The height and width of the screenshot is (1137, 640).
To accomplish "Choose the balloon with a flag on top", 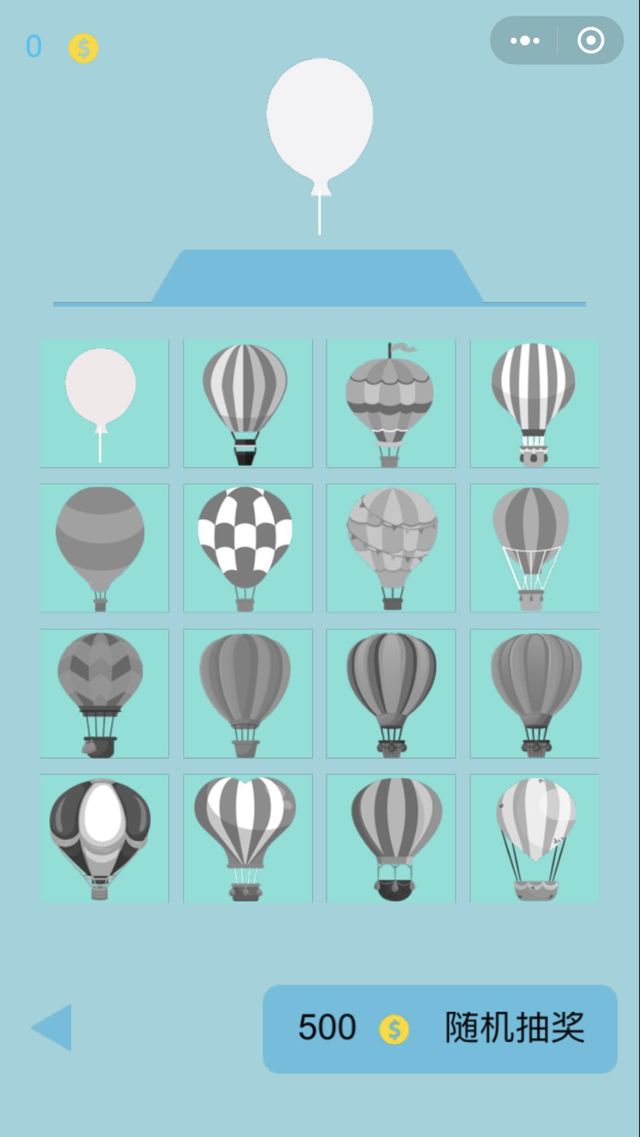I will click(390, 403).
